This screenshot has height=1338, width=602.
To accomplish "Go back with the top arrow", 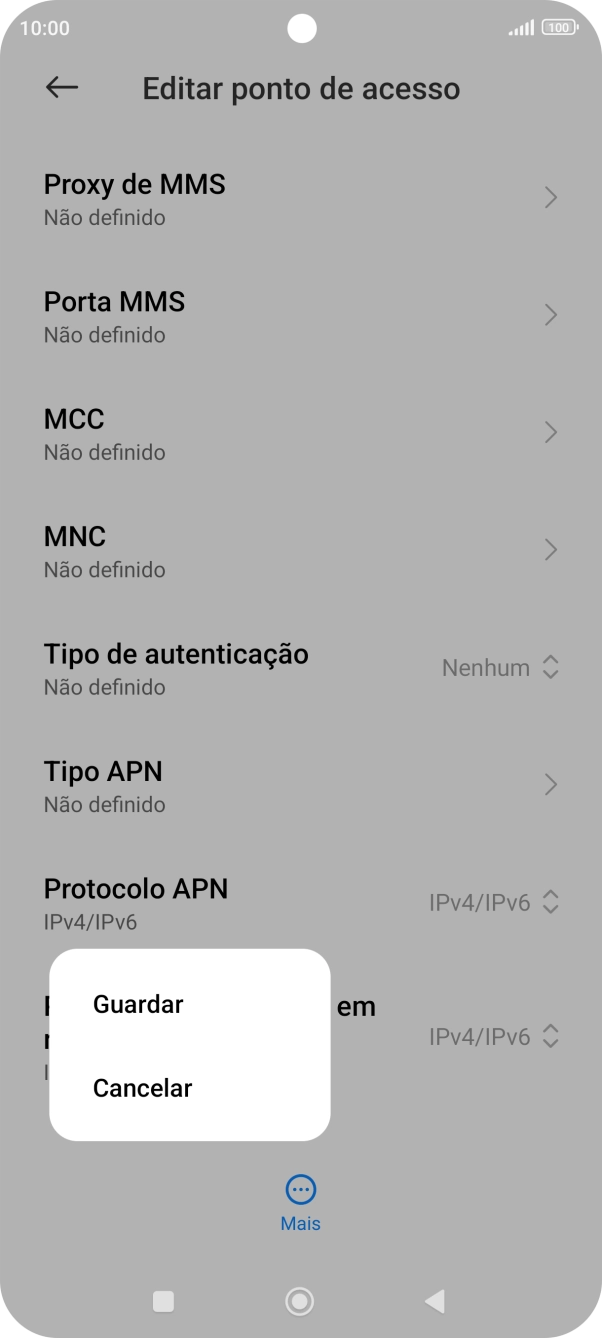I will coord(62,88).
